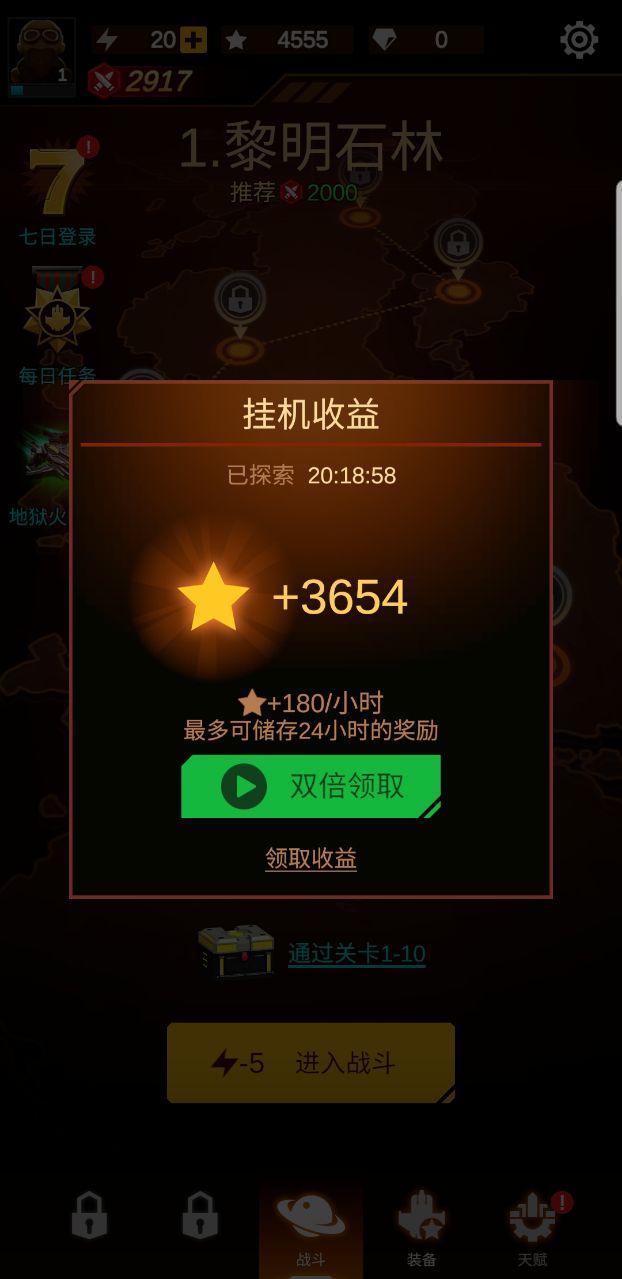Viewport: 622px width, 1279px height.
Task: Open the settings gear
Action: [579, 40]
